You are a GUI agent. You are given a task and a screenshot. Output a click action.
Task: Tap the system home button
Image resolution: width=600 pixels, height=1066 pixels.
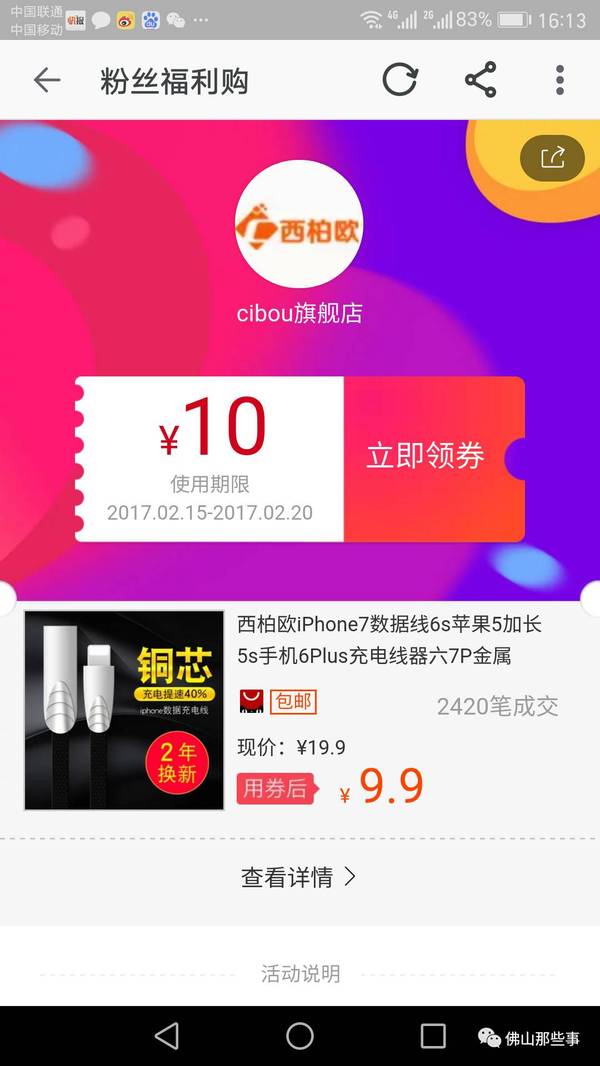click(x=300, y=1036)
